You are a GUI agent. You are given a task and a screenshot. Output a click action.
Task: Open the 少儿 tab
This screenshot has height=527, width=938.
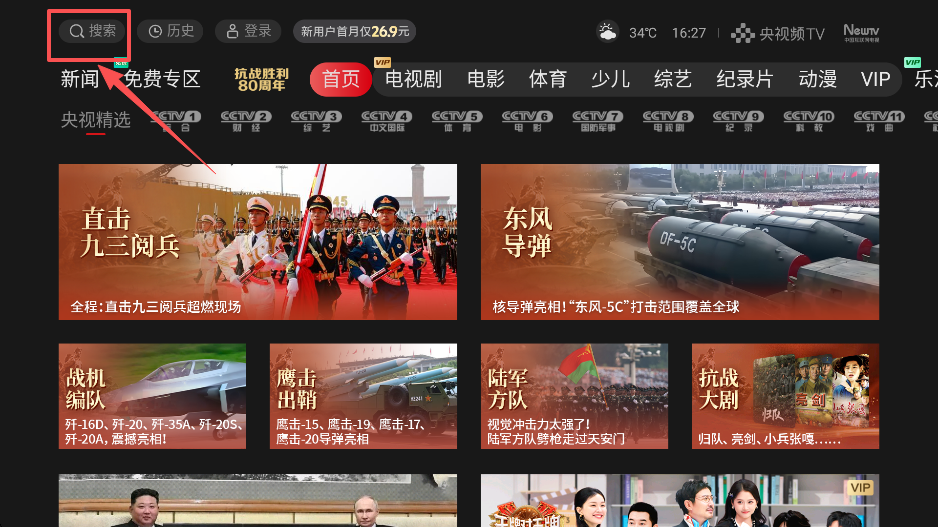[x=610, y=80]
